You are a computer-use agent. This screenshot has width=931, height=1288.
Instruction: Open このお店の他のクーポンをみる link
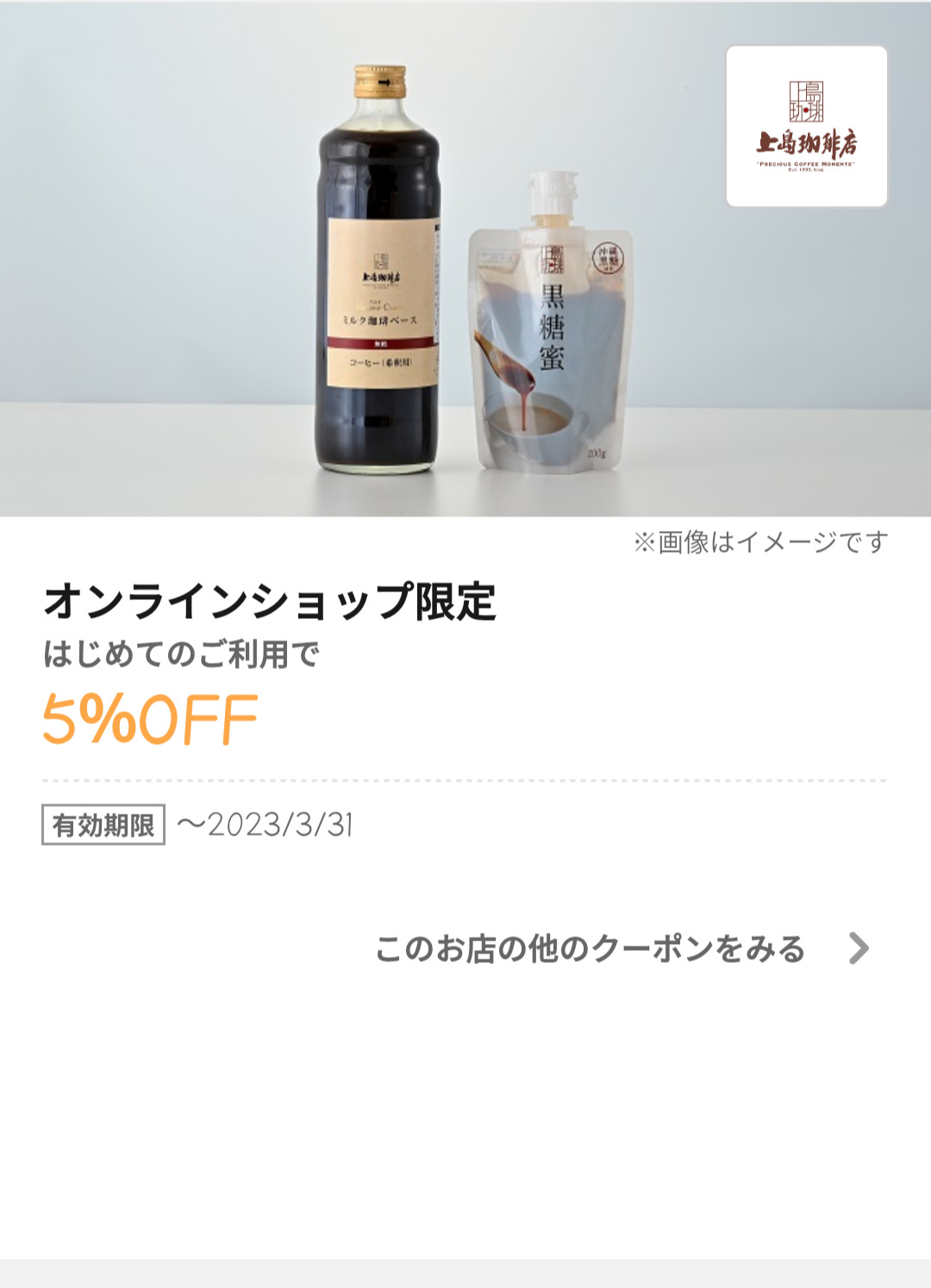coord(621,948)
